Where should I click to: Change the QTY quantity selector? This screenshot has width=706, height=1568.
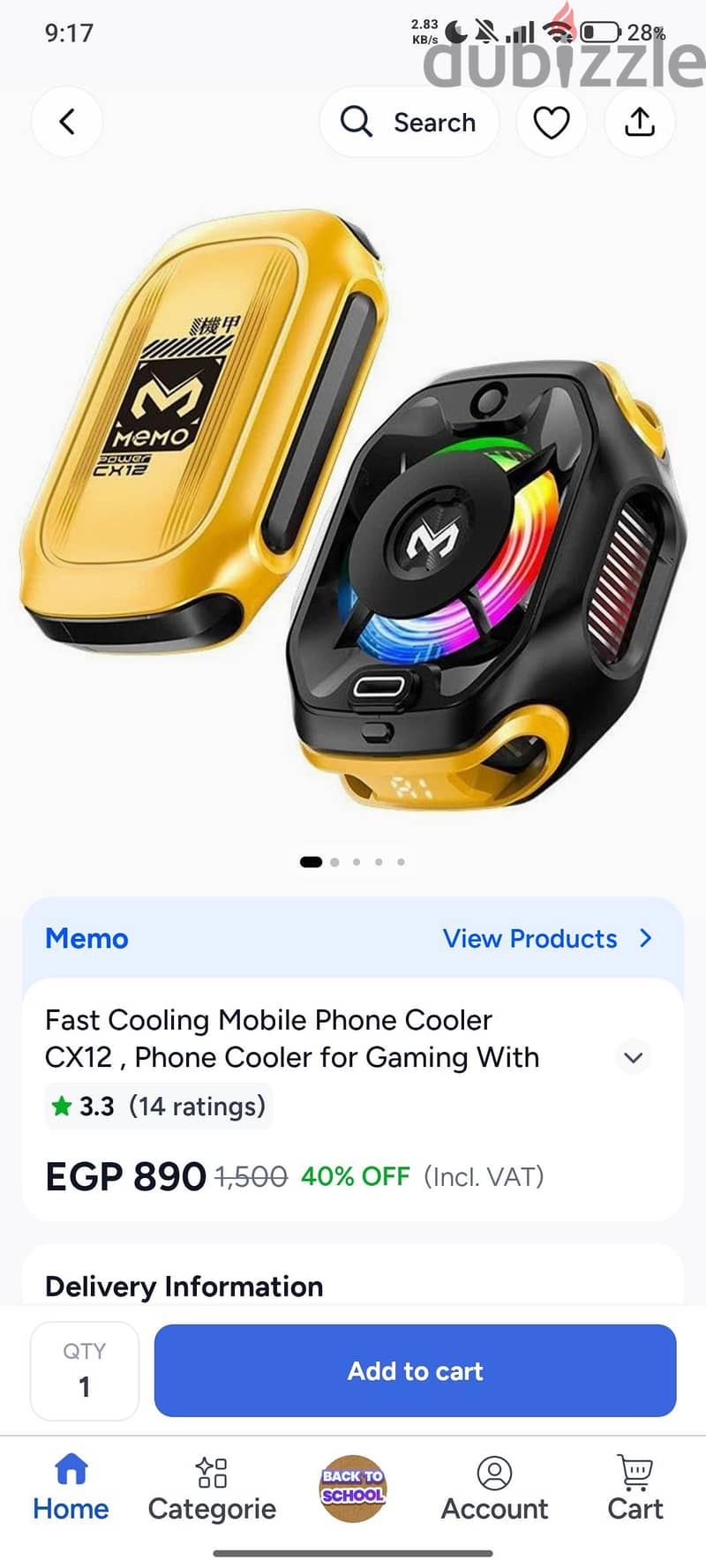click(85, 1370)
